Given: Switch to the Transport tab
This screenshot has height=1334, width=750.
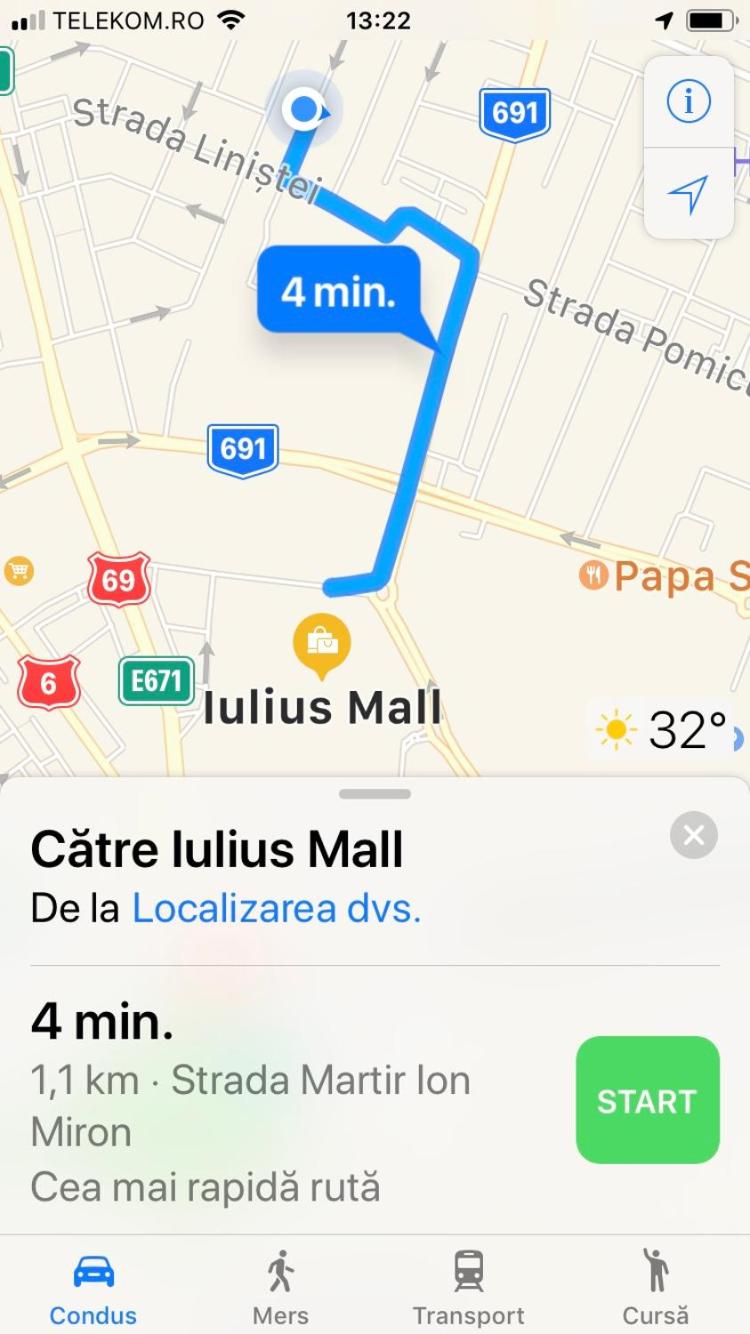Looking at the screenshot, I should click(468, 1288).
